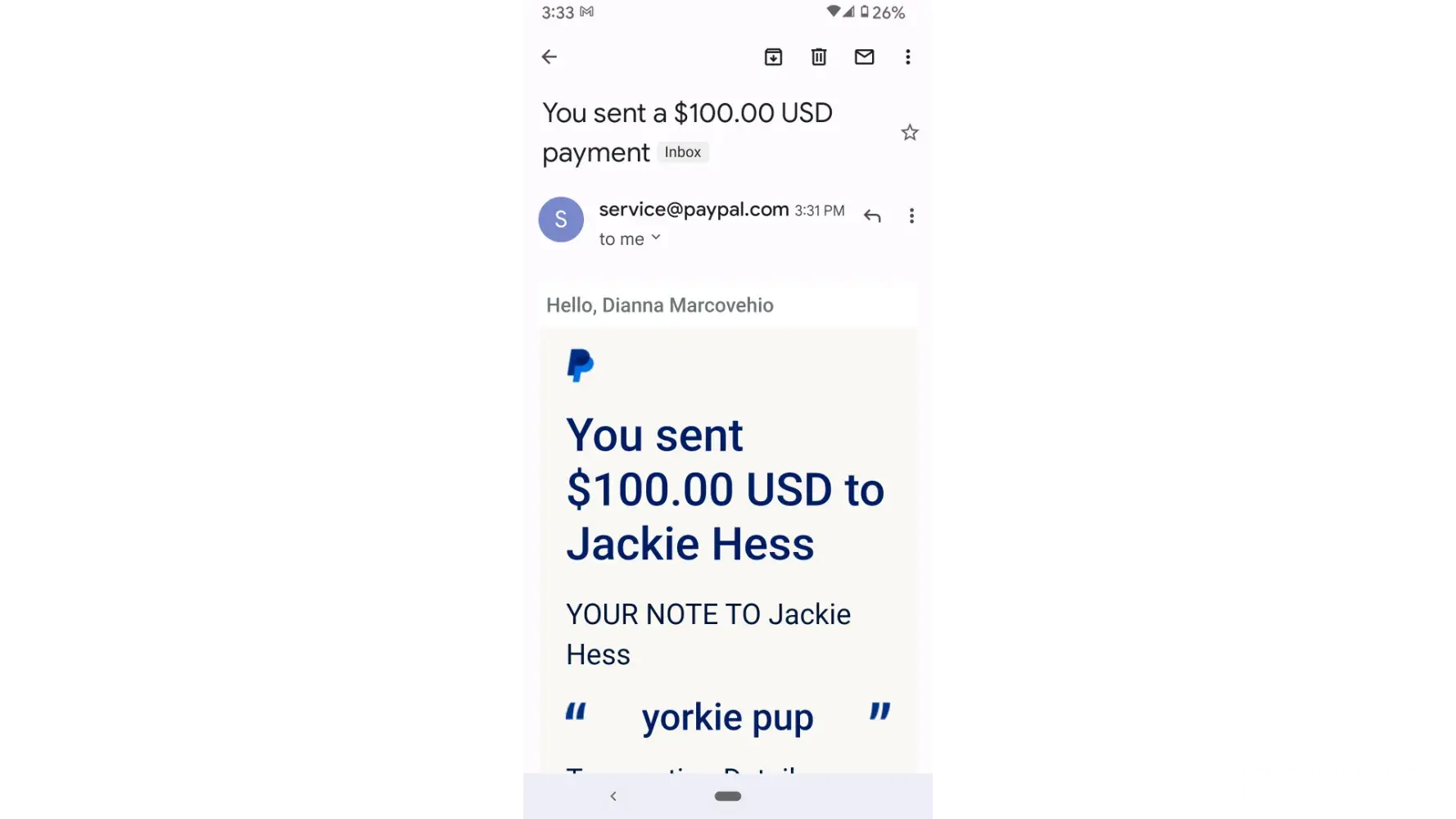Viewport: 1456px width, 819px height.
Task: Star the $100.00 USD payment email
Action: [909, 133]
